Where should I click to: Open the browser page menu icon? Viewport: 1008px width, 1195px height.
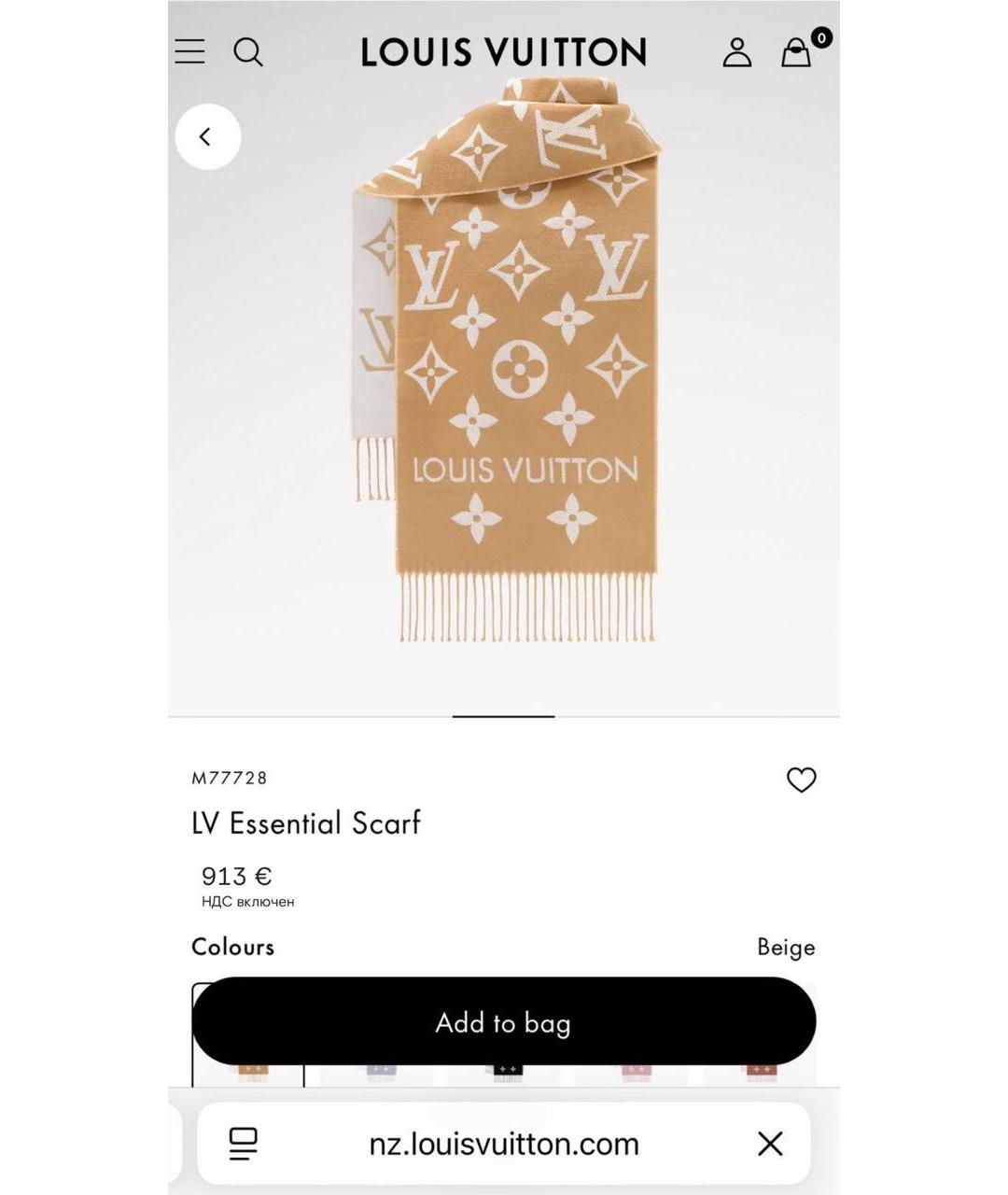[x=243, y=1144]
